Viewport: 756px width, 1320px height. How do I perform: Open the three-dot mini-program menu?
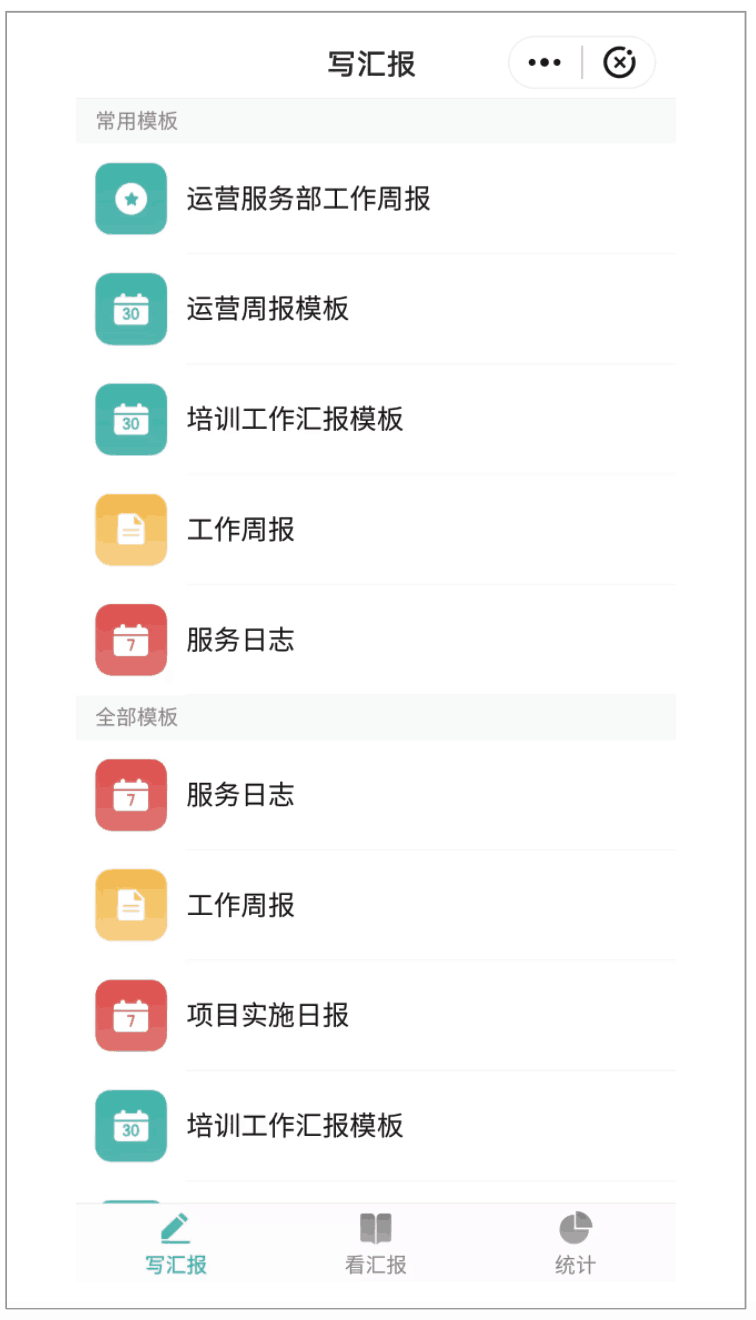544,62
